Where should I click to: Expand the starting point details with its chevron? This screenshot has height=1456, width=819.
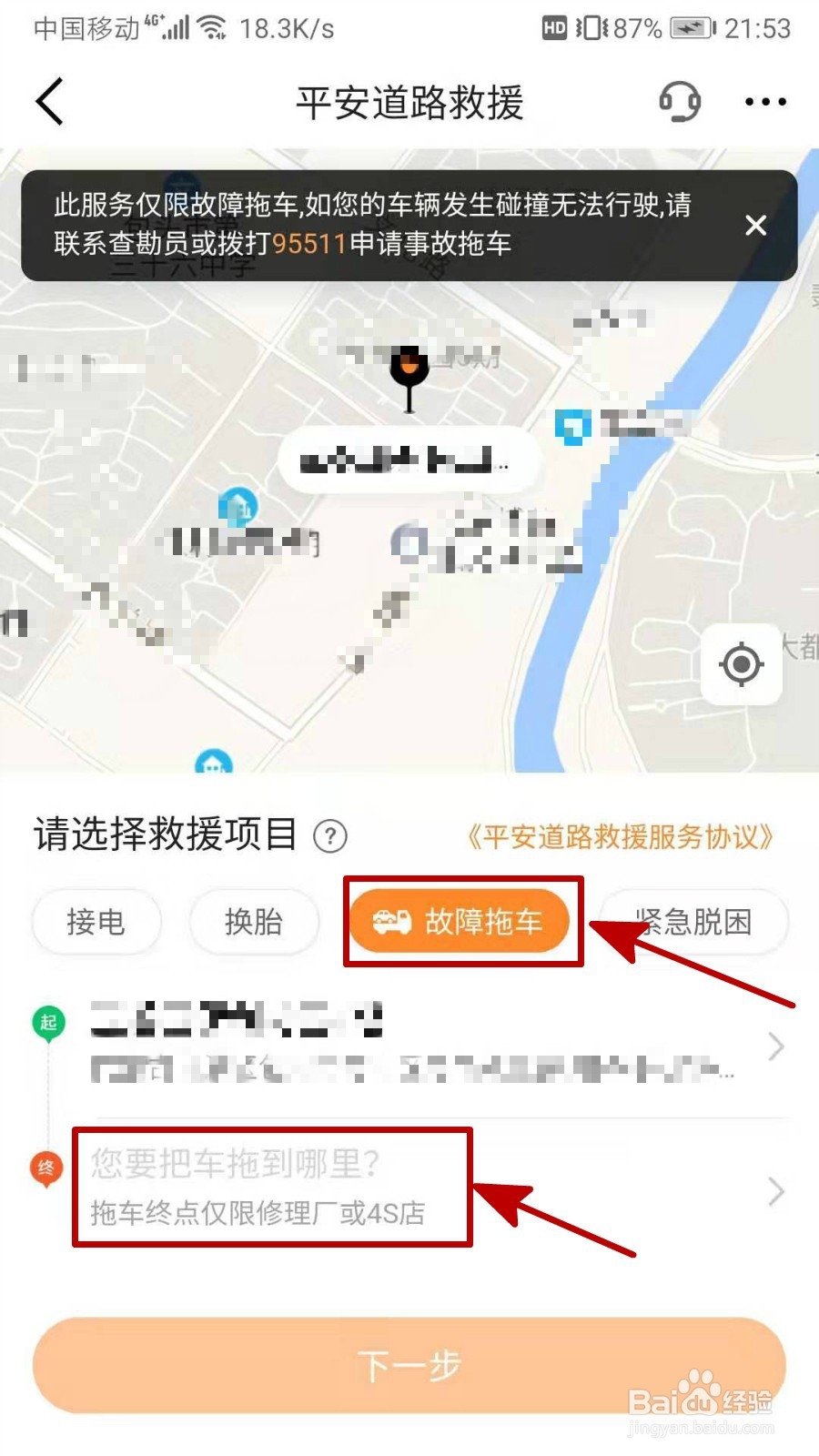tap(774, 1046)
